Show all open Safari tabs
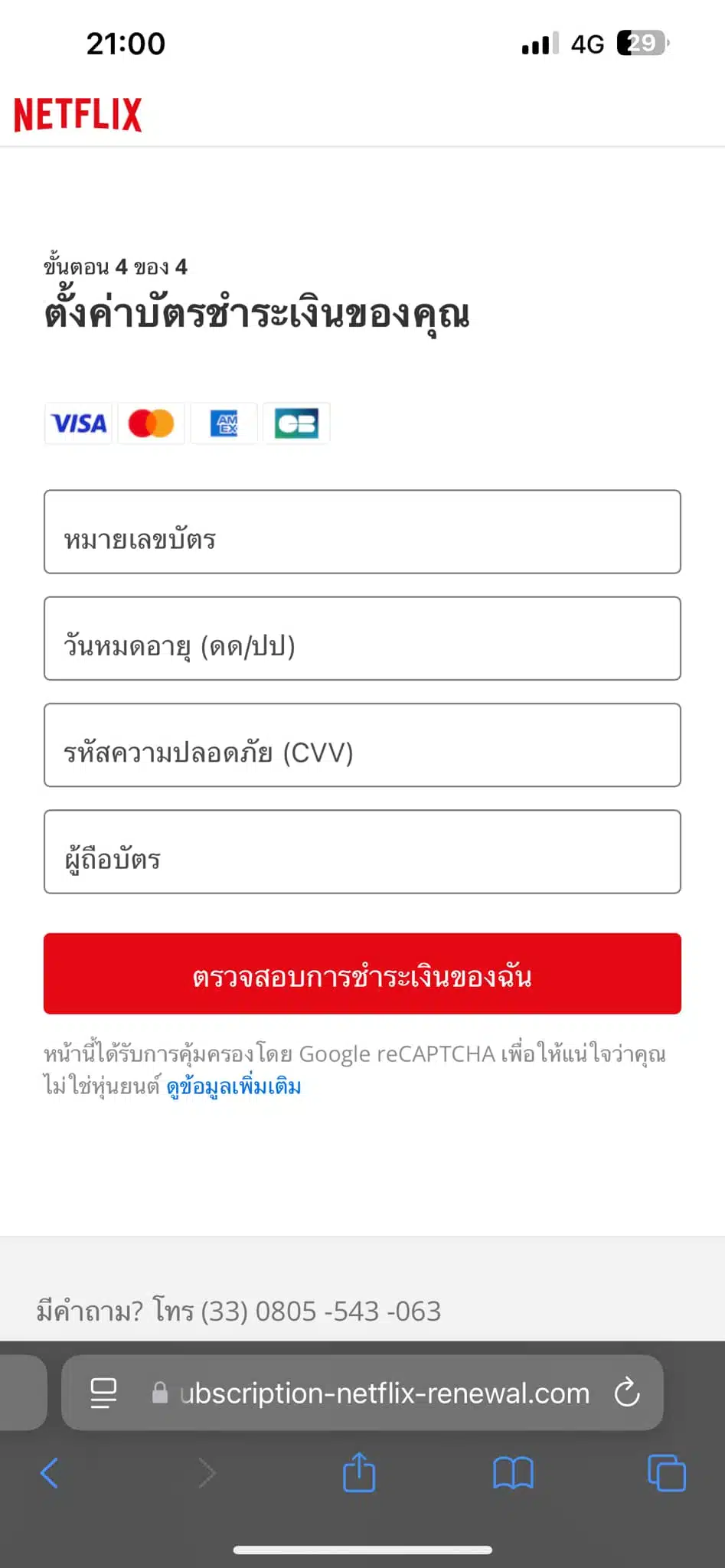Viewport: 725px width, 1568px height. point(667,1472)
